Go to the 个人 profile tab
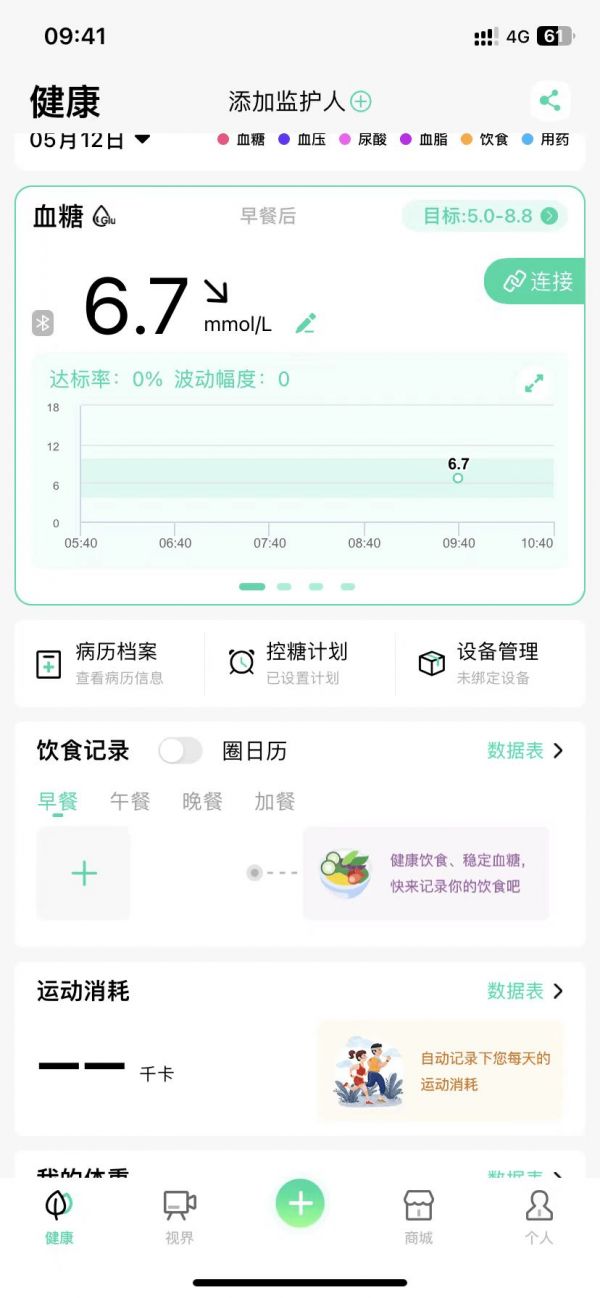 point(539,1215)
